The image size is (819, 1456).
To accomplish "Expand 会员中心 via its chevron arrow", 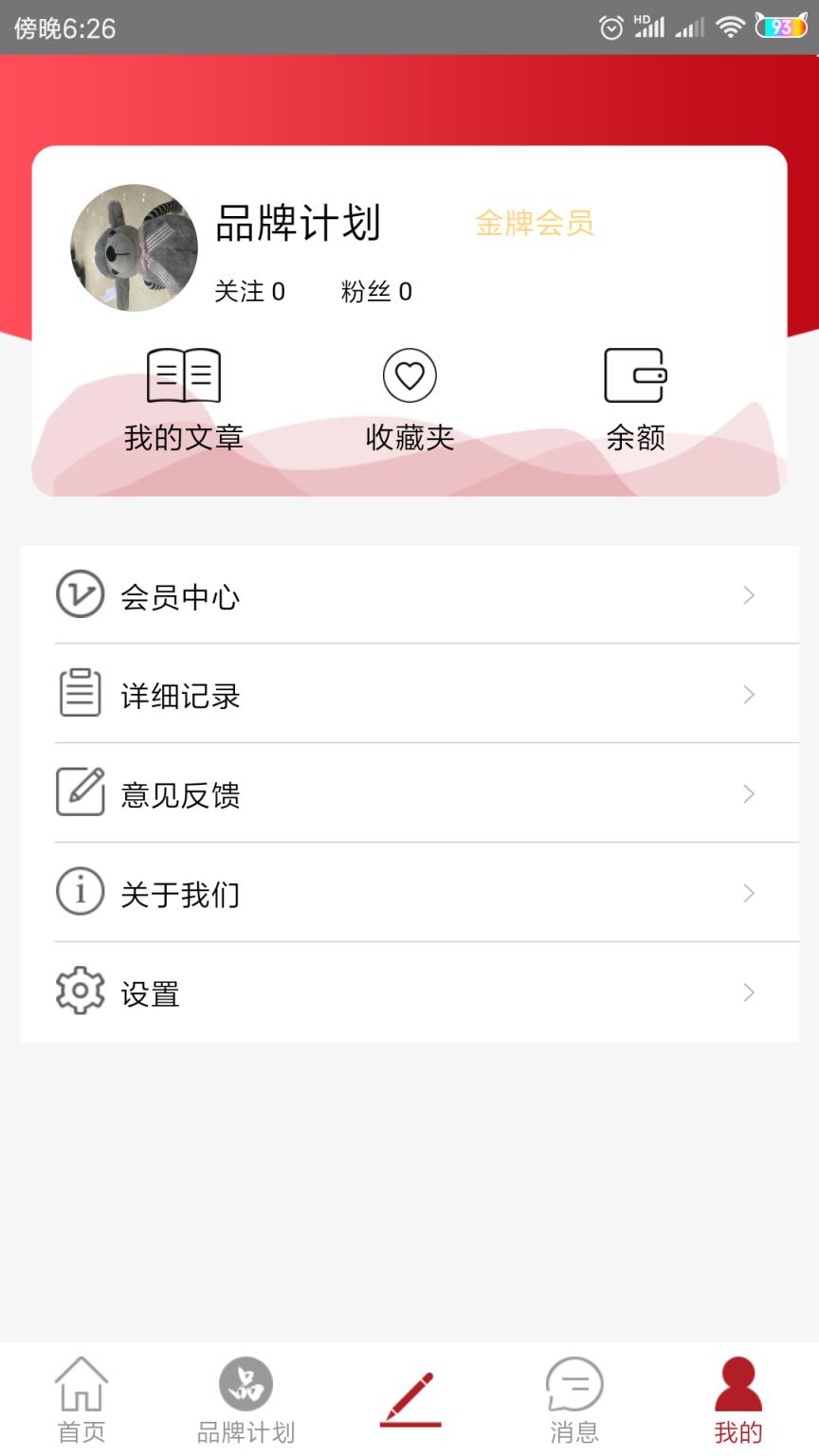I will 749,595.
